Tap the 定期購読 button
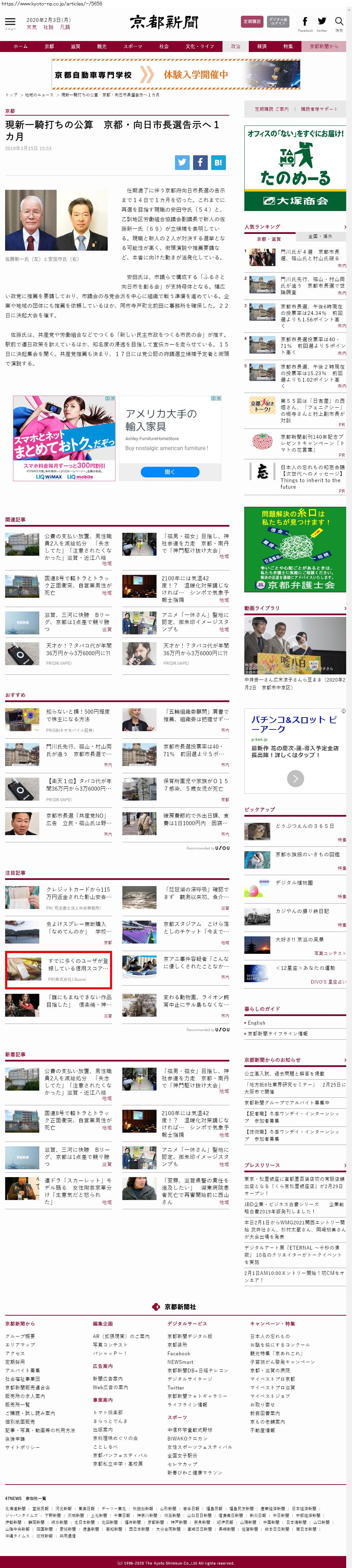This screenshot has width=352, height=1568. coord(252,21)
